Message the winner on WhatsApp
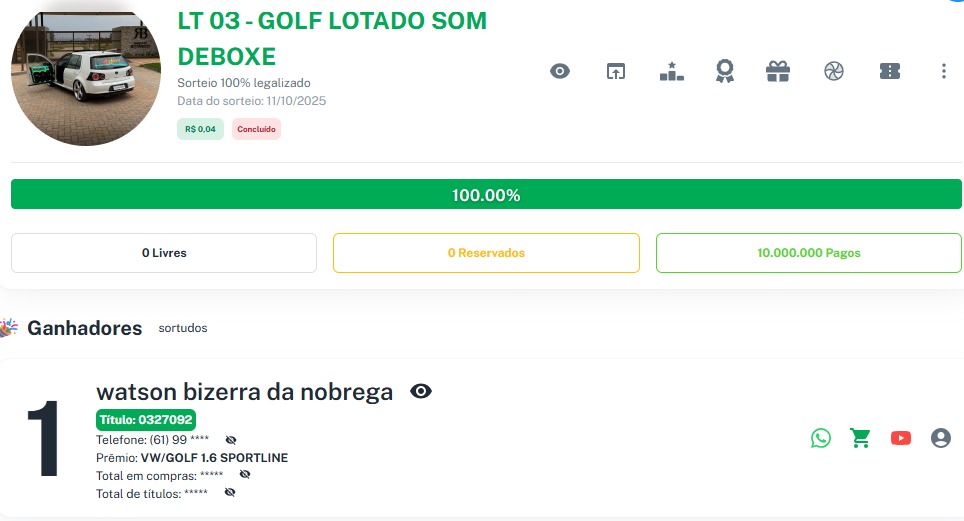This screenshot has height=521, width=964. pos(821,438)
